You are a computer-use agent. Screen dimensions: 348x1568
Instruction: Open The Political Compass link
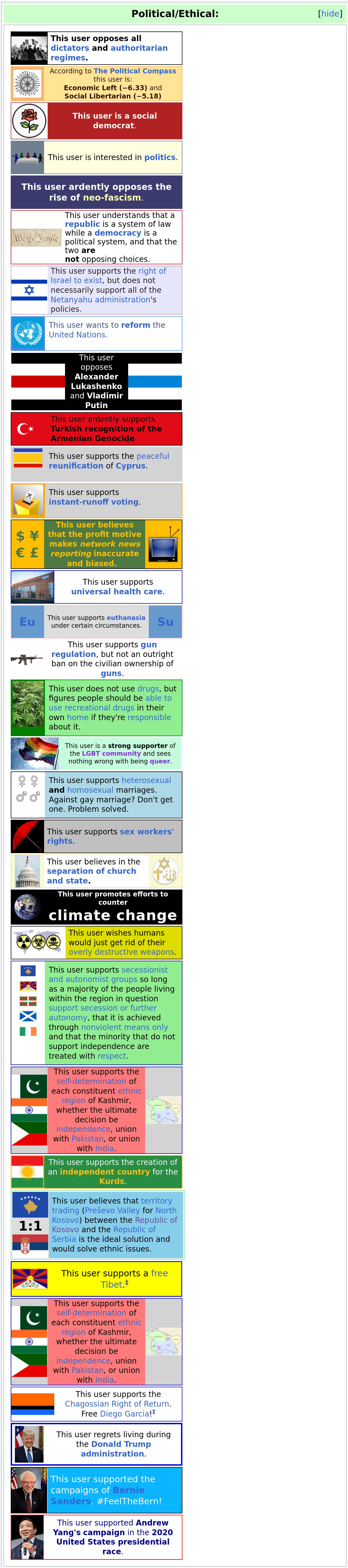[x=134, y=71]
